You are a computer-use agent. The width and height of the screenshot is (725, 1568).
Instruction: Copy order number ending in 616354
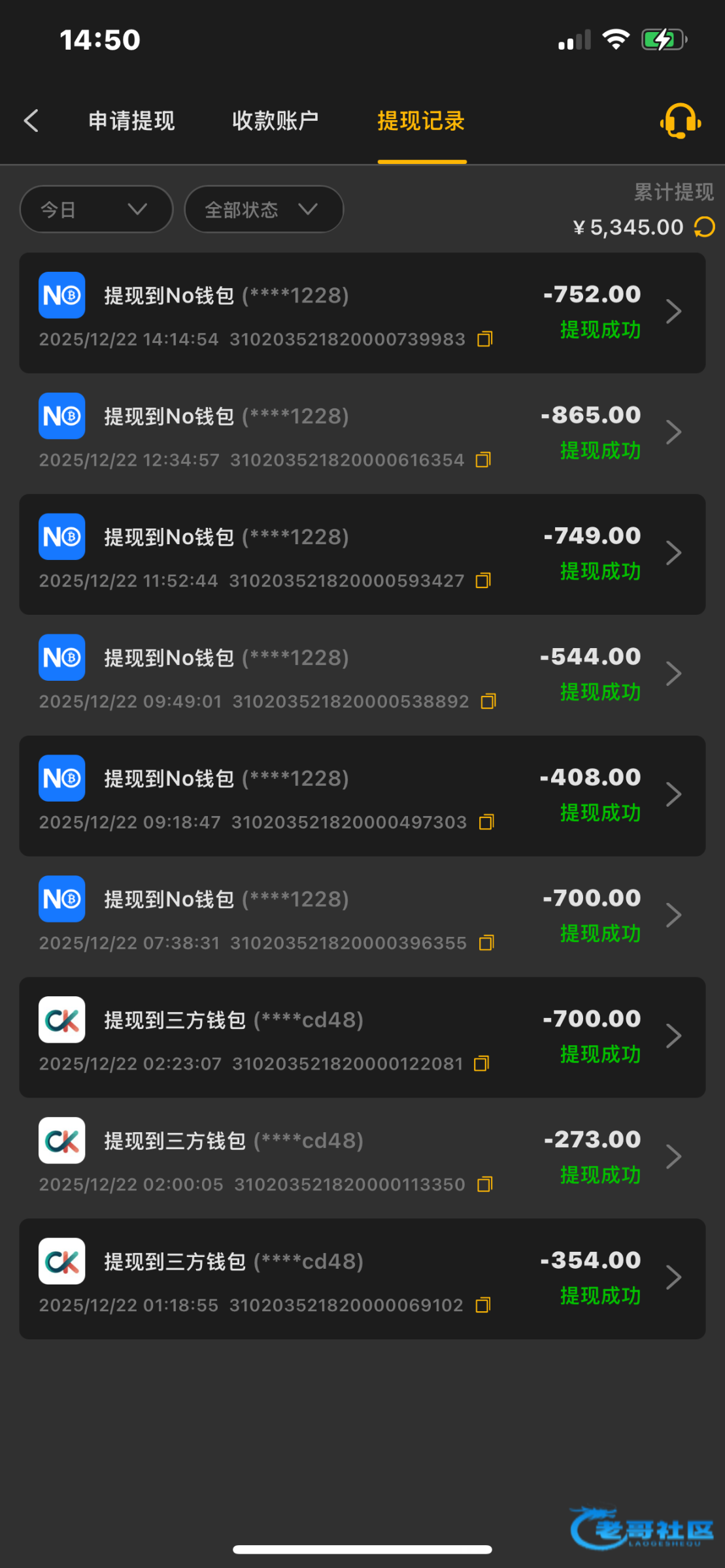483,460
